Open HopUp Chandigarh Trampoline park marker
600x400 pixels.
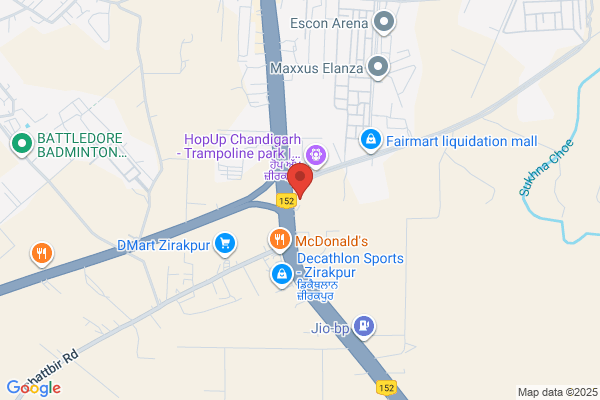[x=316, y=154]
